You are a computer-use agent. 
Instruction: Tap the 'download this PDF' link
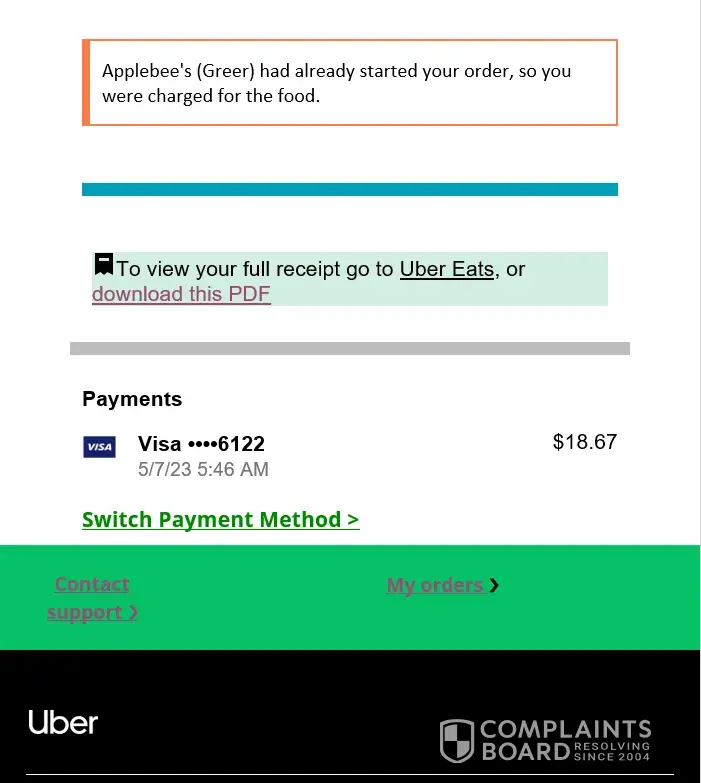181,294
